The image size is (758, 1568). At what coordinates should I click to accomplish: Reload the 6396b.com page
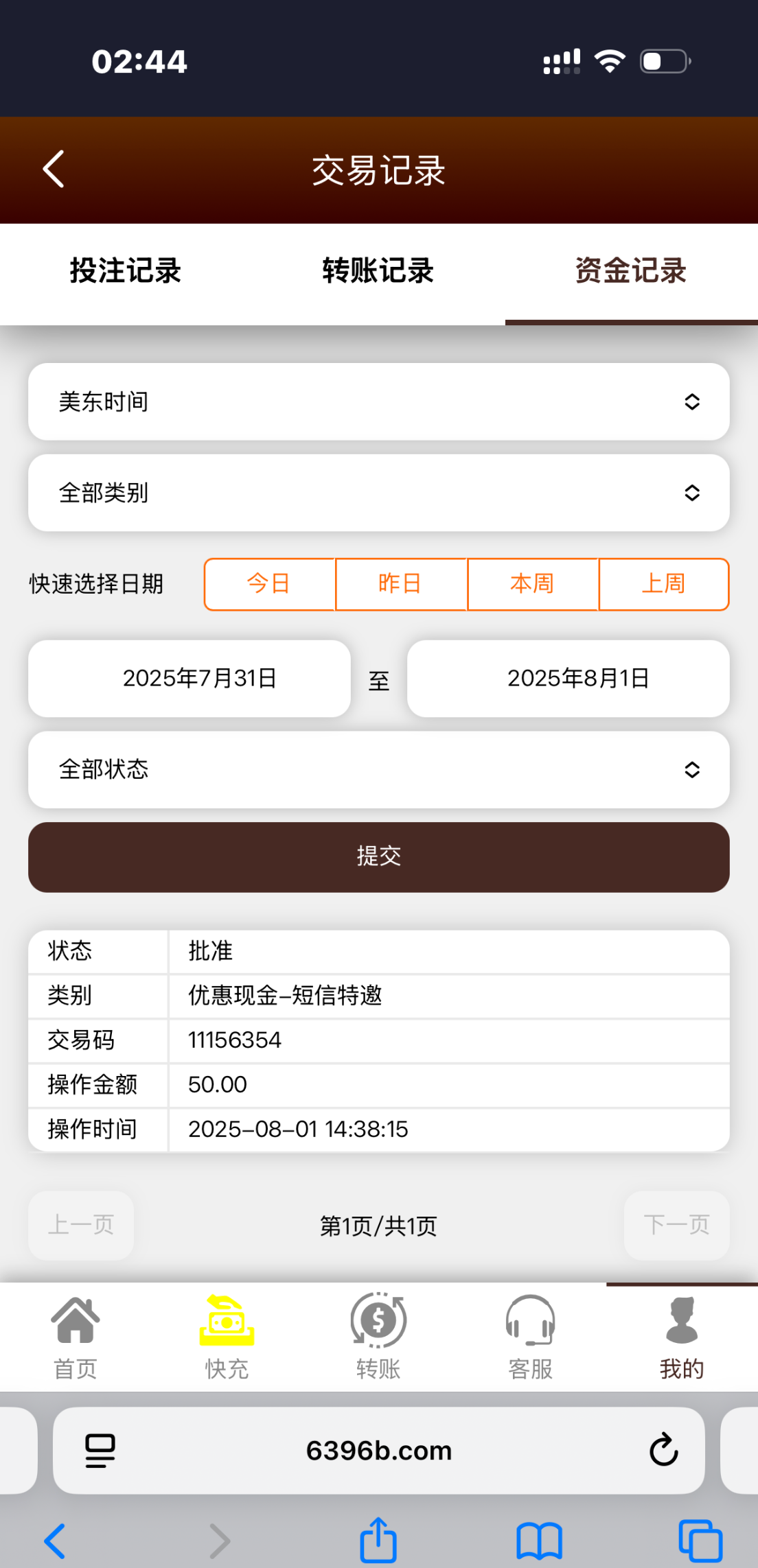[x=663, y=1450]
